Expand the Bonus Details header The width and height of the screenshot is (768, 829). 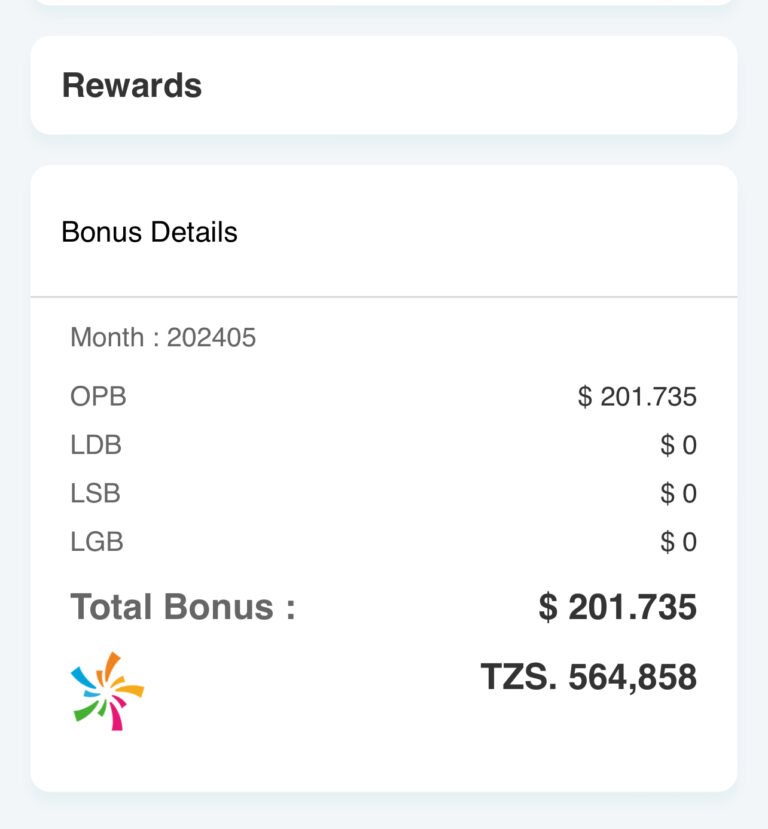pos(383,232)
